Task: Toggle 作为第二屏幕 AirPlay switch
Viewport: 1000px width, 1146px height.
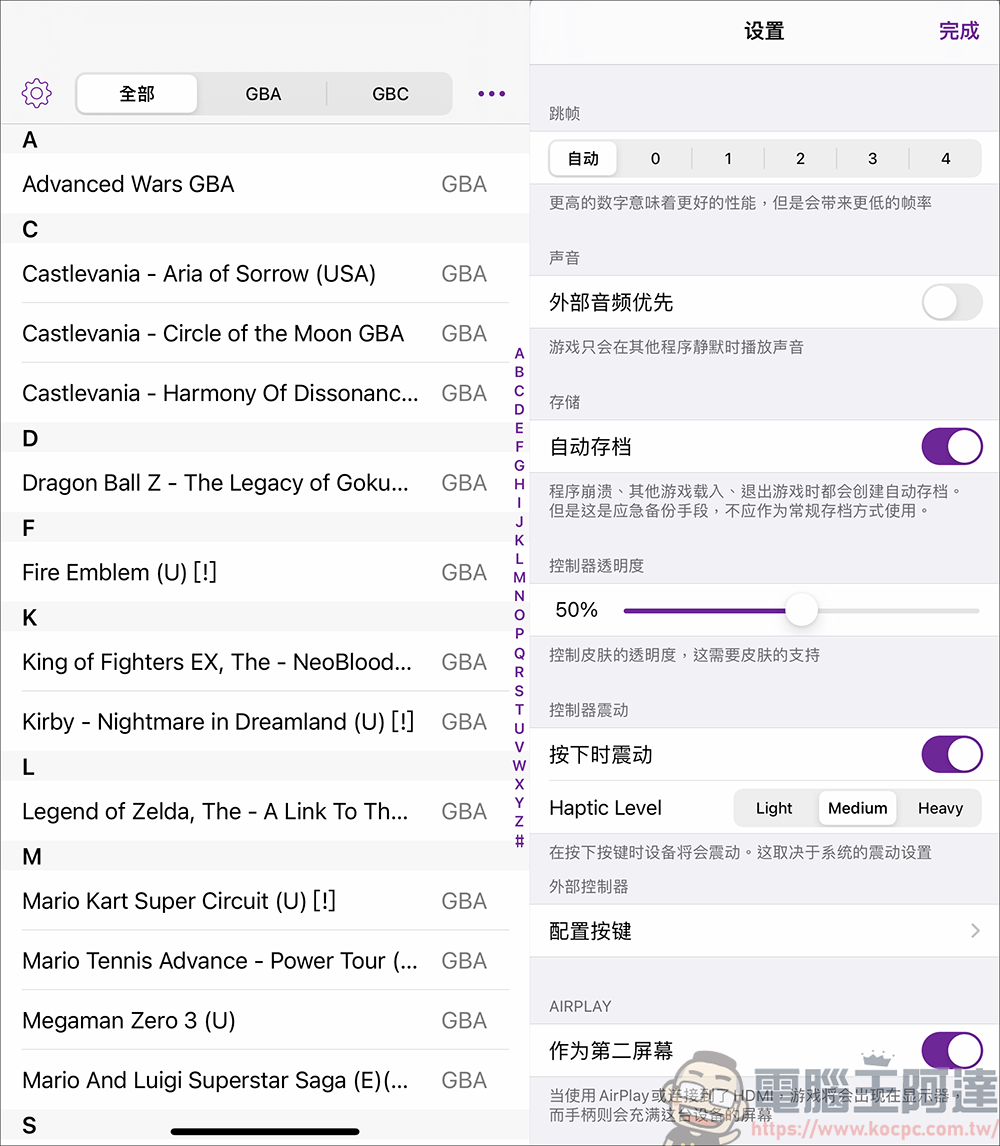Action: click(951, 1051)
